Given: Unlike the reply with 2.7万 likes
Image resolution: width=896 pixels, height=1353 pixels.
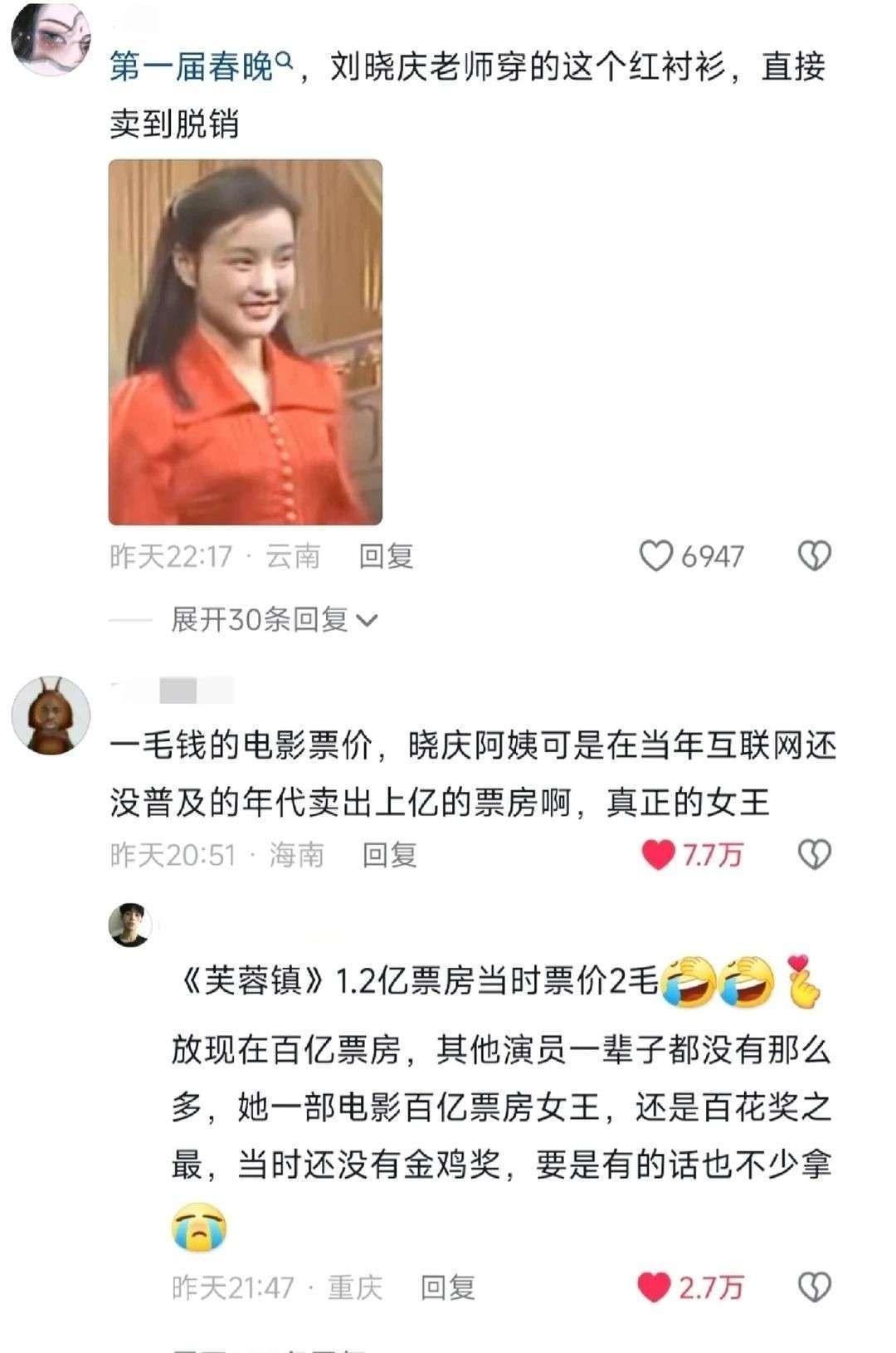Looking at the screenshot, I should tap(654, 1287).
